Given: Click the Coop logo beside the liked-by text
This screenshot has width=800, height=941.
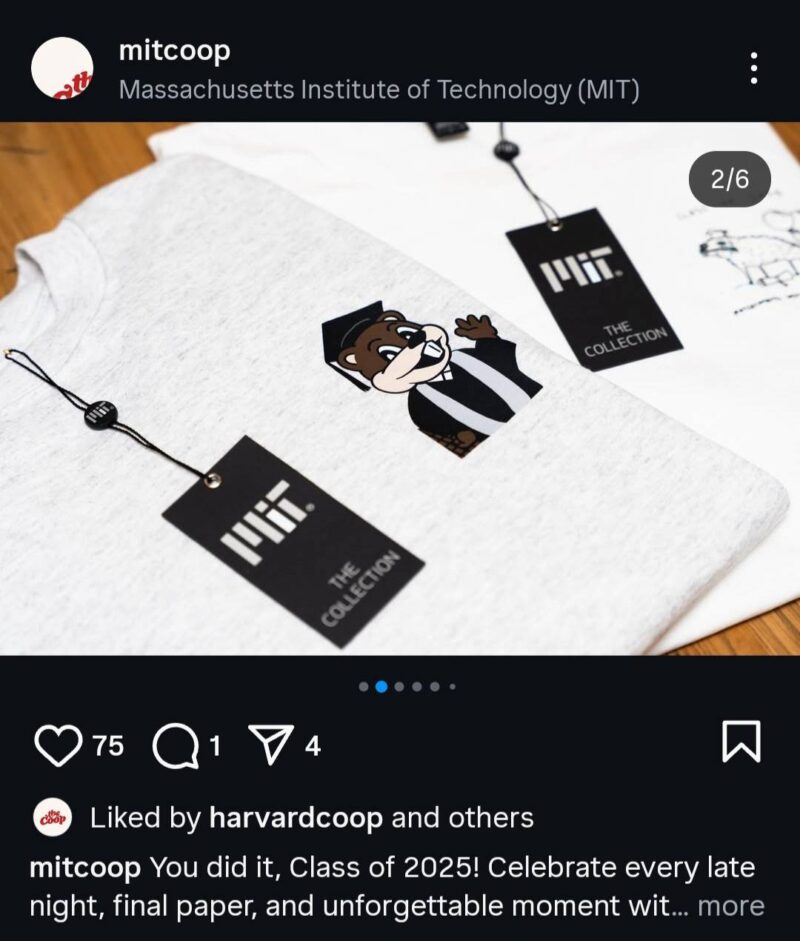Looking at the screenshot, I should pos(53,818).
